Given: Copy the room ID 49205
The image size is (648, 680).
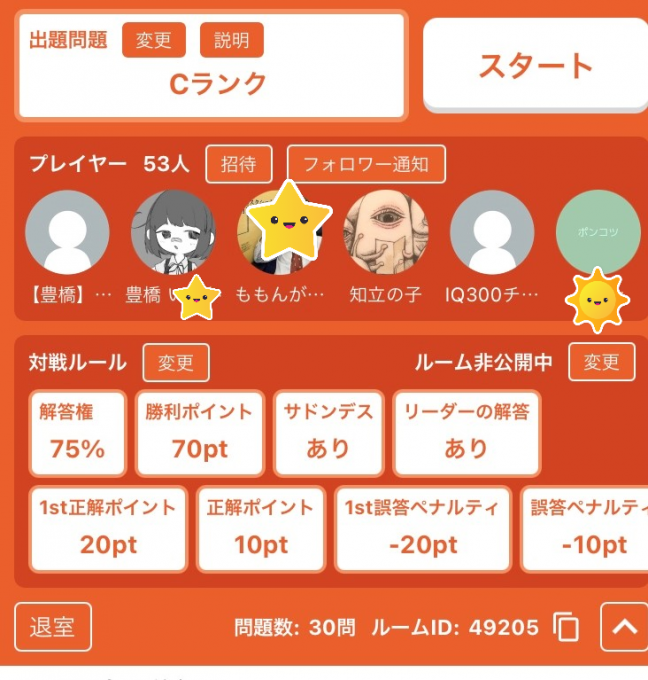Looking at the screenshot, I should [x=567, y=628].
